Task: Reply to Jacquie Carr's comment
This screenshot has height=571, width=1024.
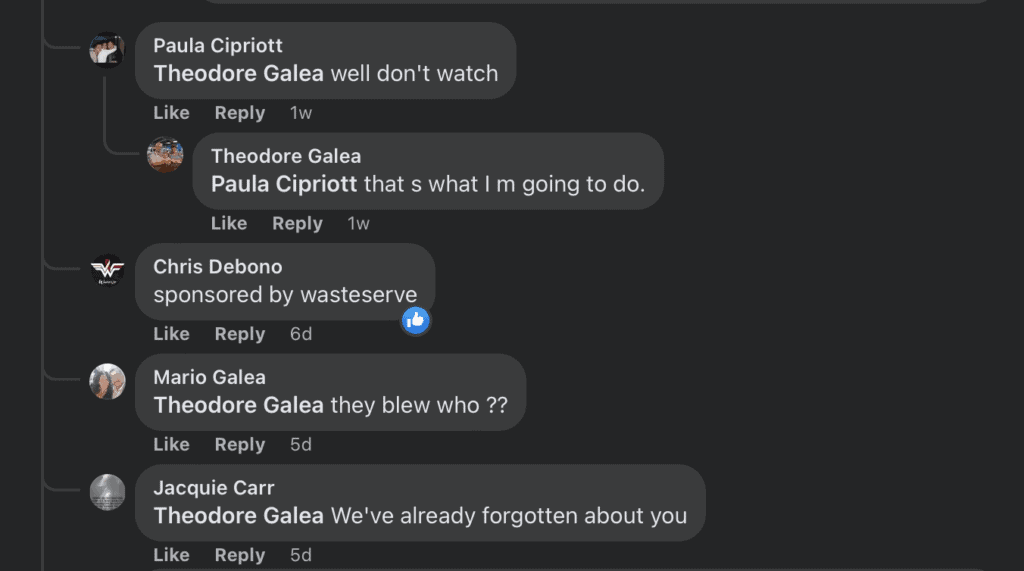Action: pos(240,555)
